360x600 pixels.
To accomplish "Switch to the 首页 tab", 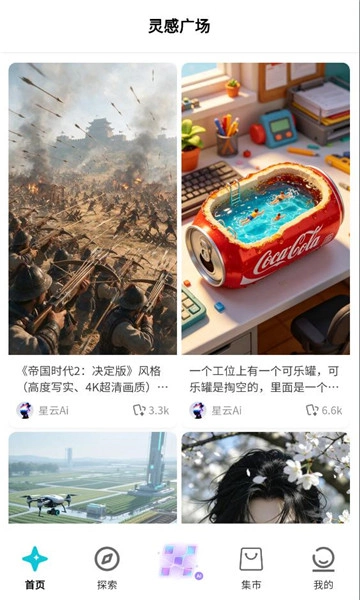I will [35, 568].
